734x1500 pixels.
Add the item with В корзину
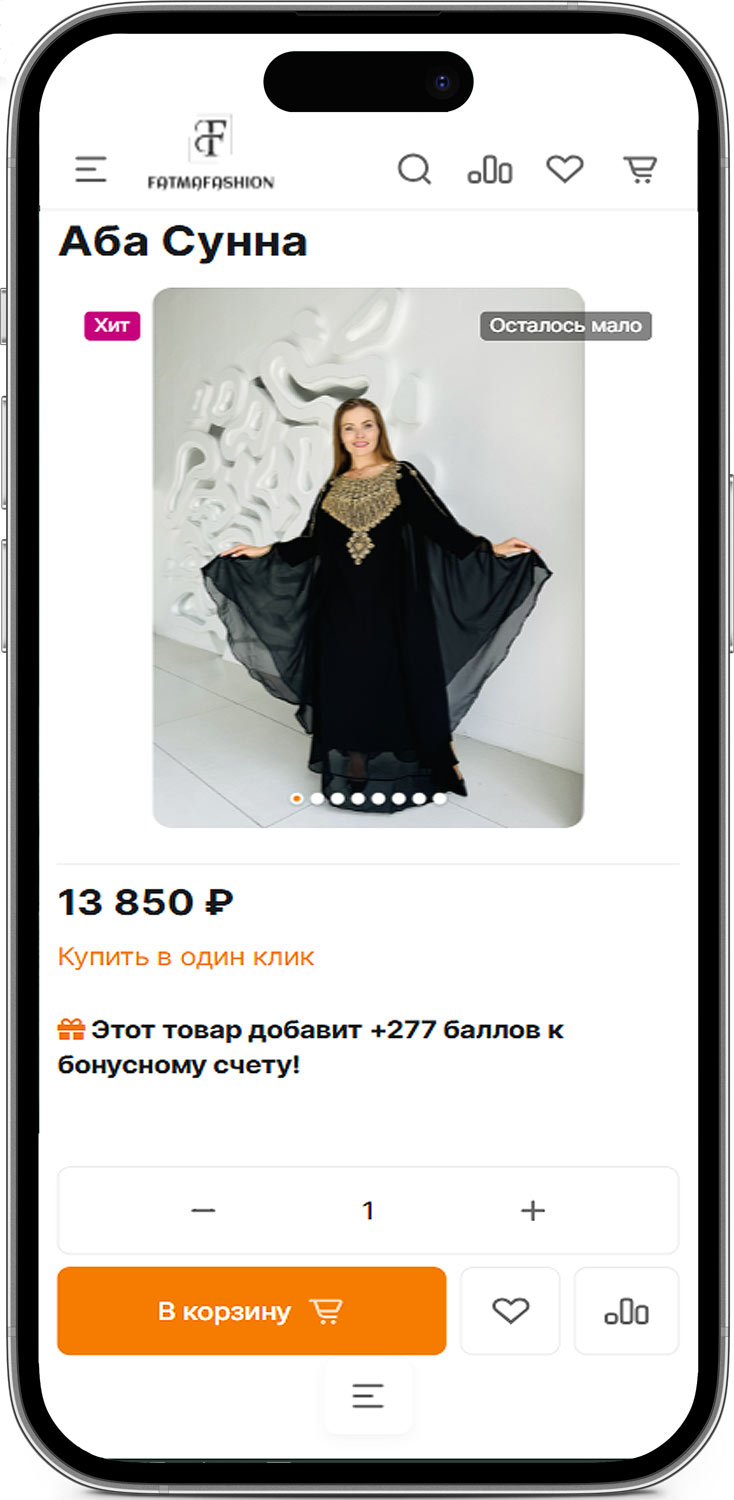[251, 1311]
